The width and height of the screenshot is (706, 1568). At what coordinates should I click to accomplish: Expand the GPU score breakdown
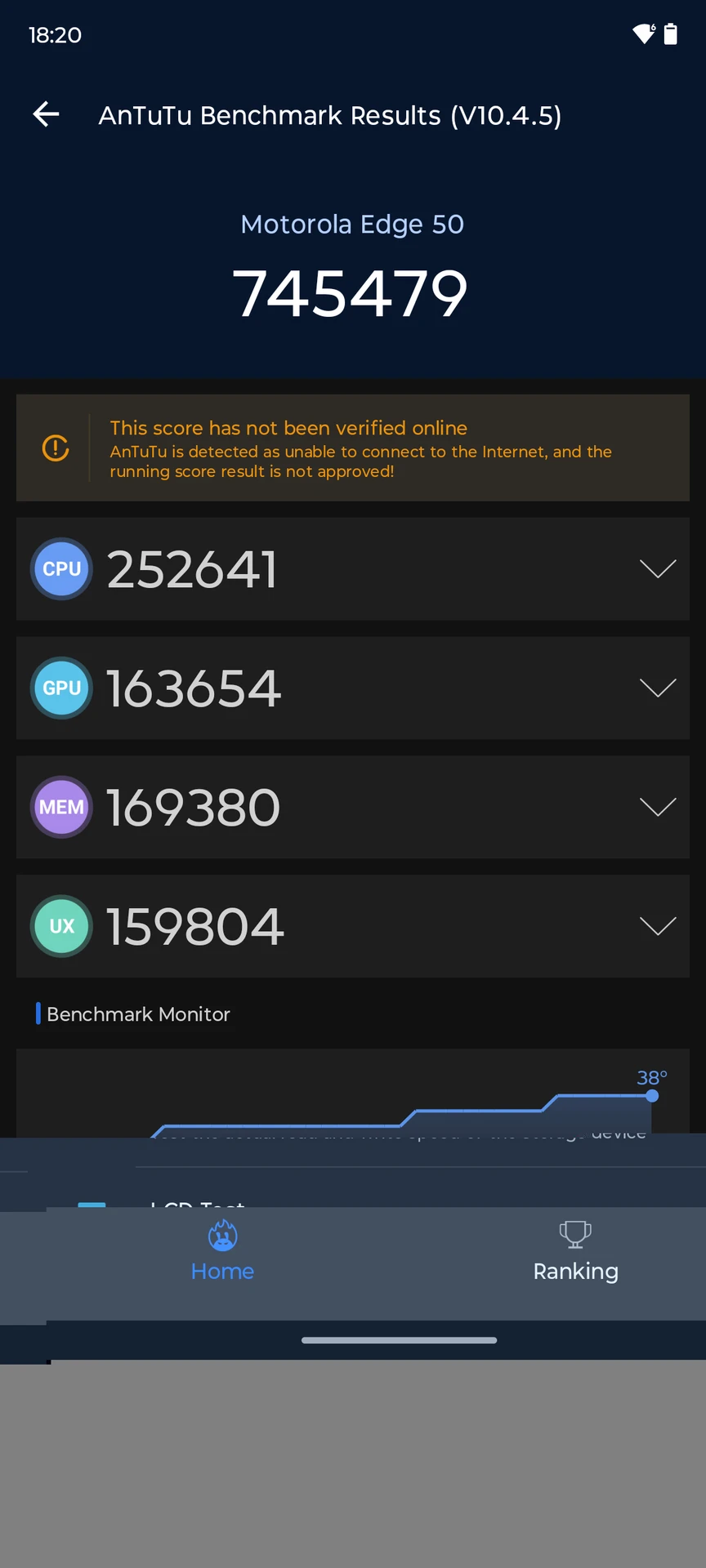click(353, 688)
